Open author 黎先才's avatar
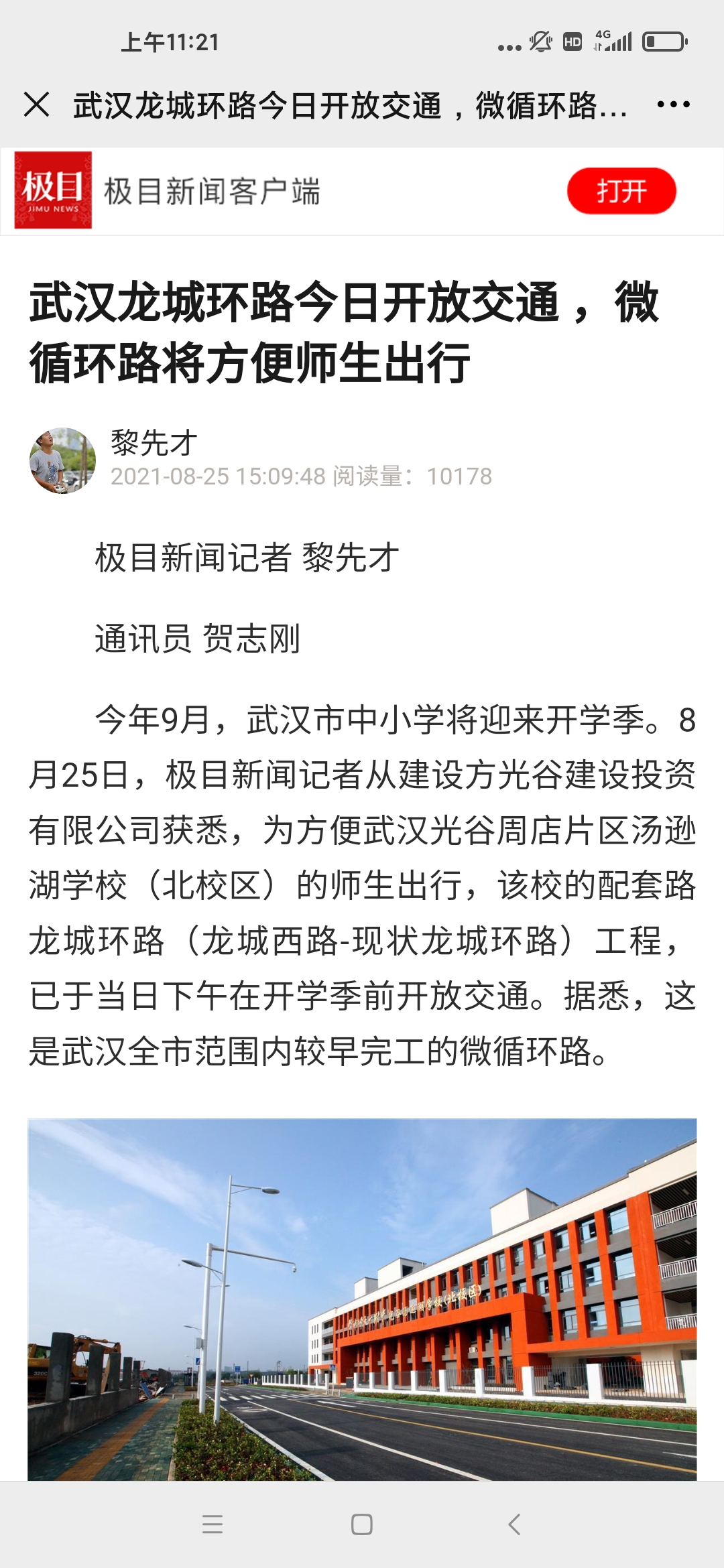 [62, 460]
